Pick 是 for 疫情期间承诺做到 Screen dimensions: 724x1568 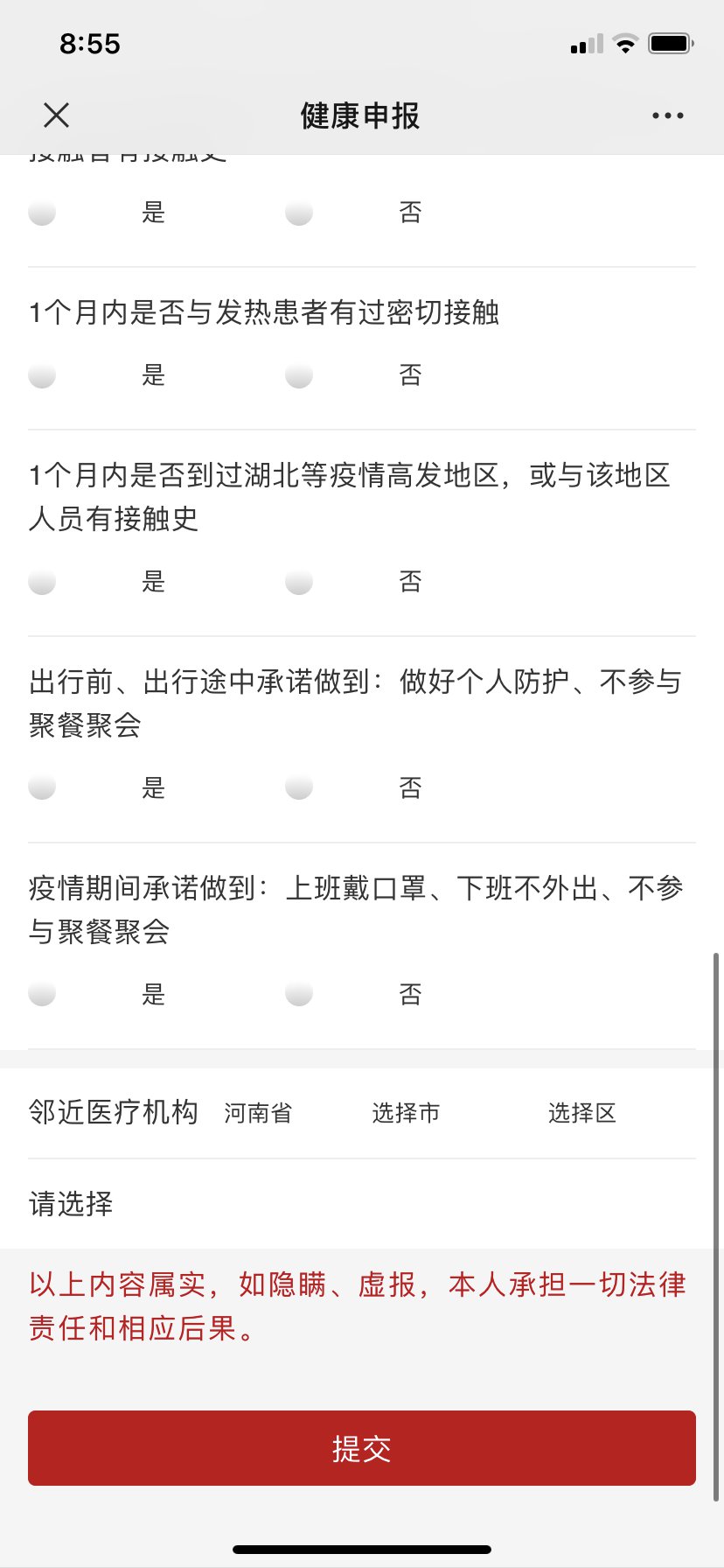point(43,994)
